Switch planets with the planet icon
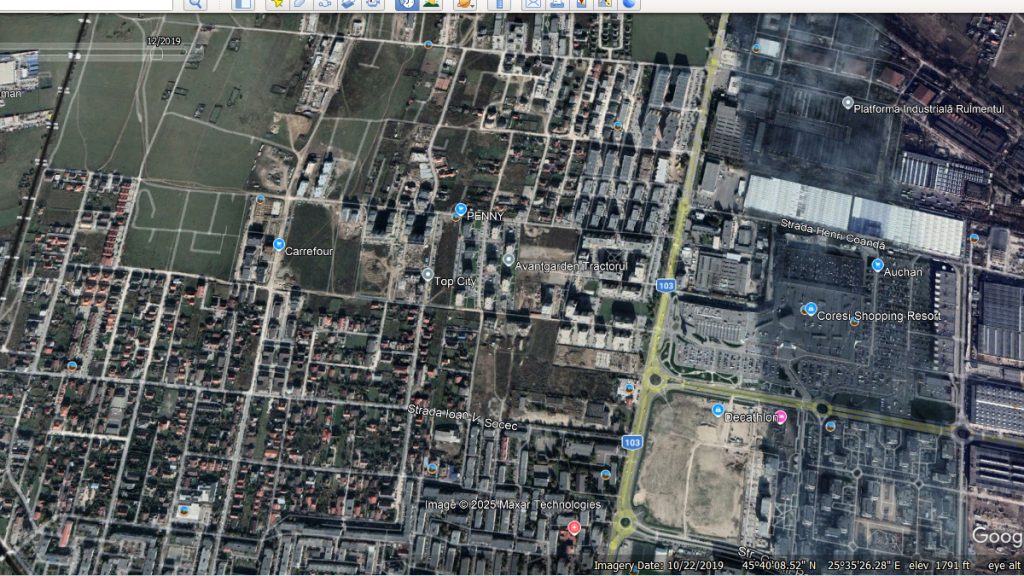Image resolution: width=1024 pixels, height=576 pixels. (x=465, y=4)
